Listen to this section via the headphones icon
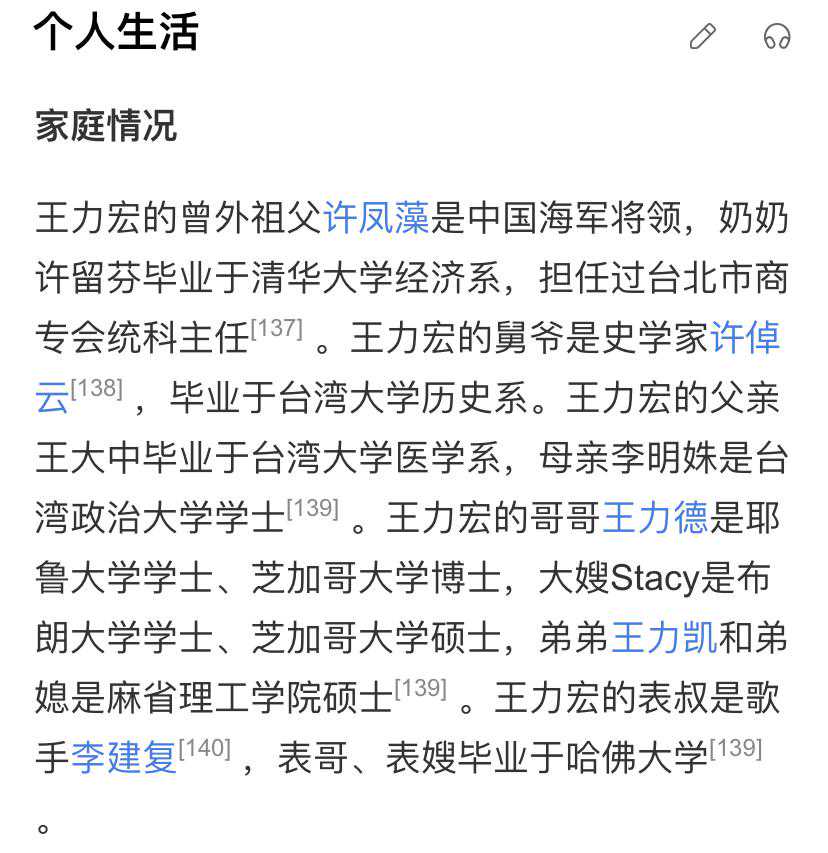The height and width of the screenshot is (853, 828). pos(777,37)
